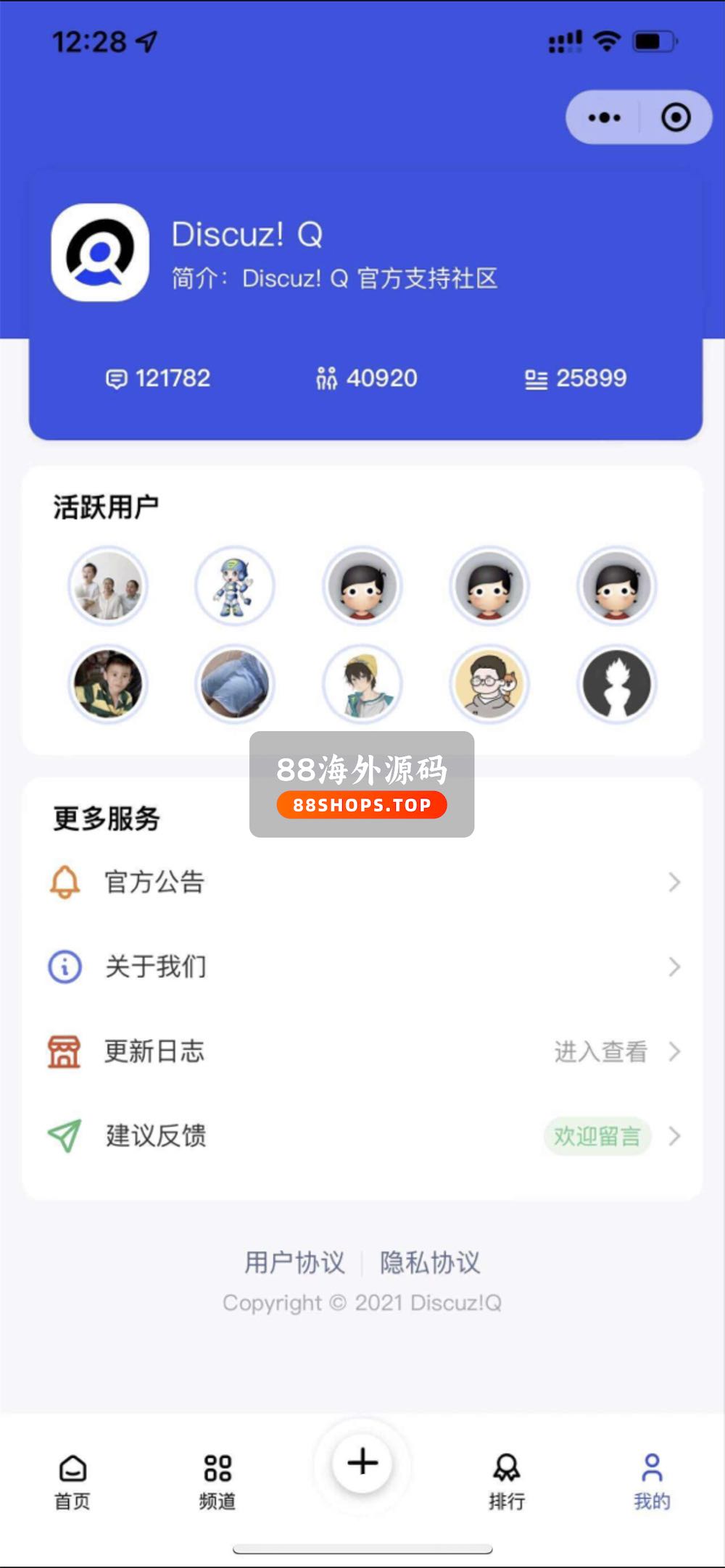Create a new post with plus button
Viewport: 725px width, 1568px height.
pyautogui.click(x=362, y=1463)
